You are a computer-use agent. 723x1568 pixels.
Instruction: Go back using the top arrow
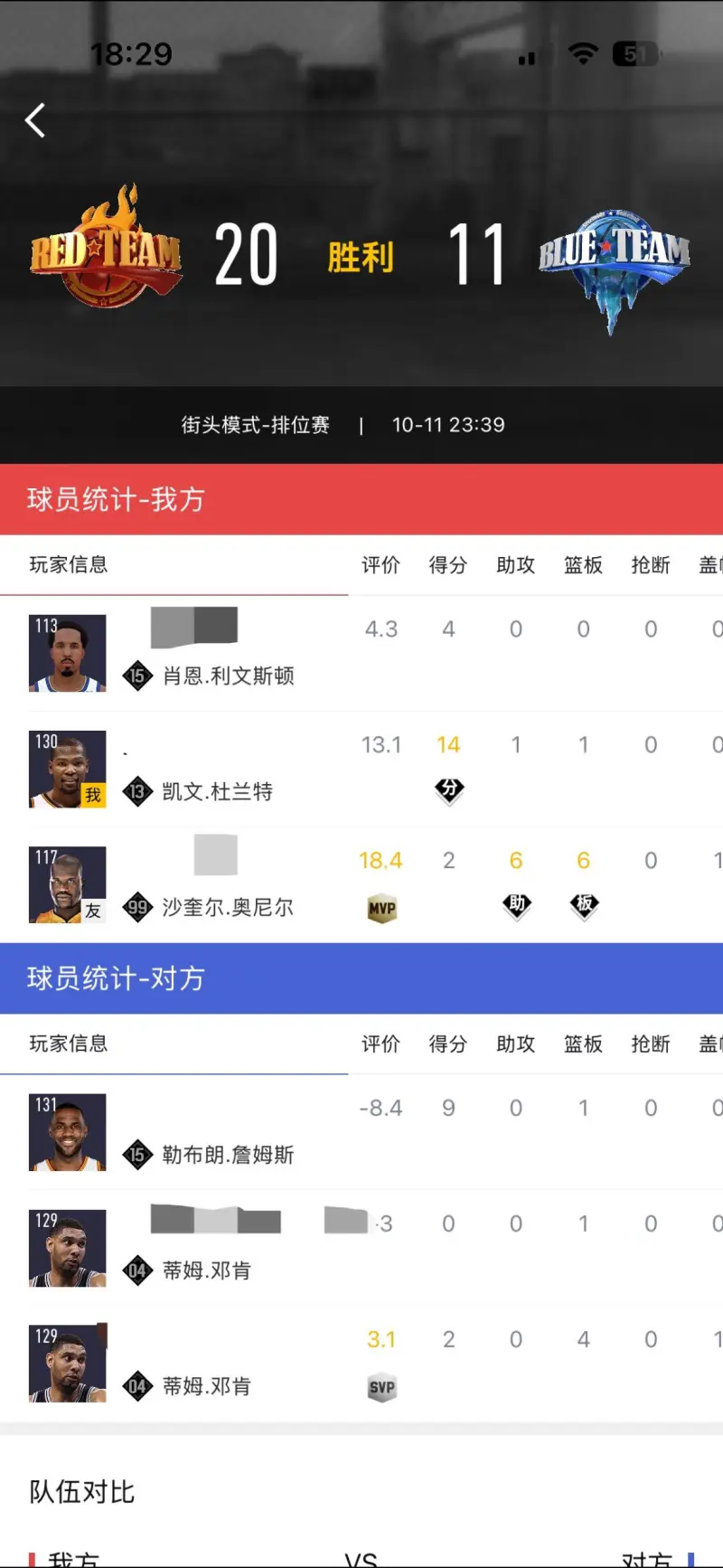pyautogui.click(x=35, y=120)
